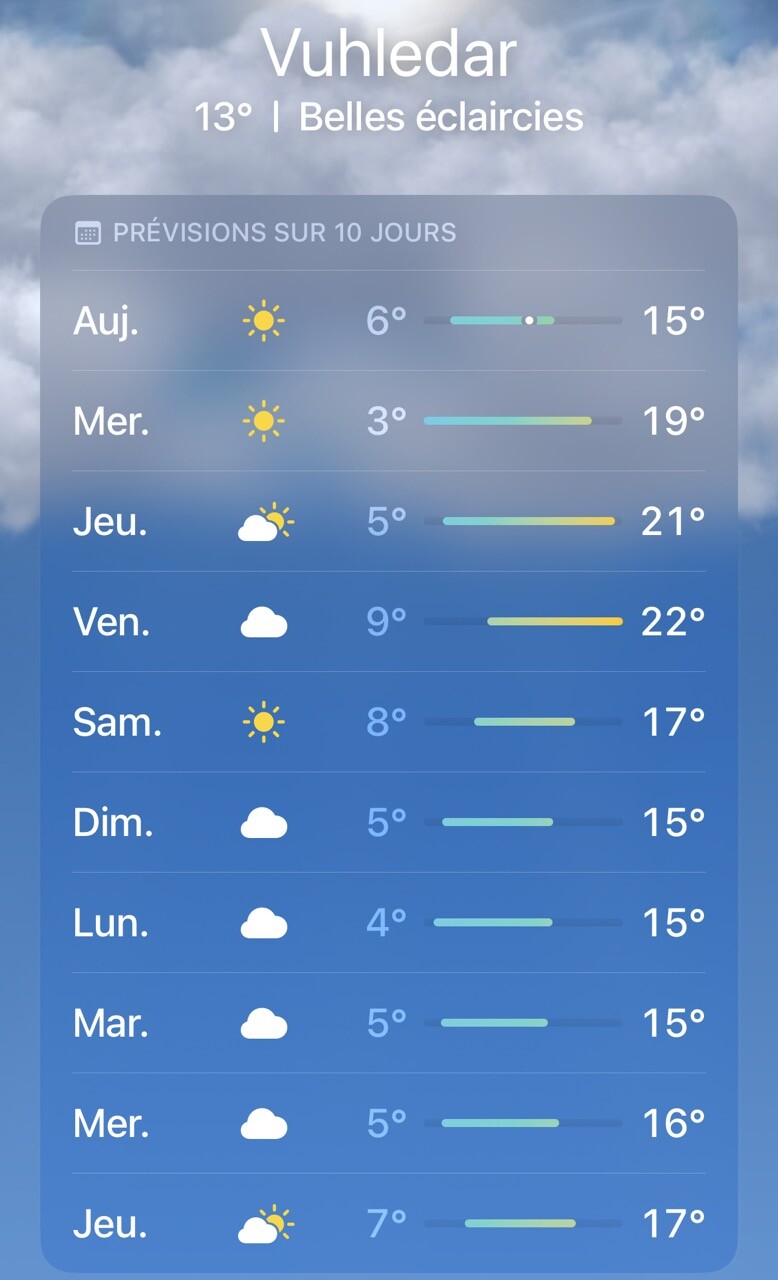The height and width of the screenshot is (1280, 778).
Task: Tap the Lun. forecast row
Action: tap(388, 922)
